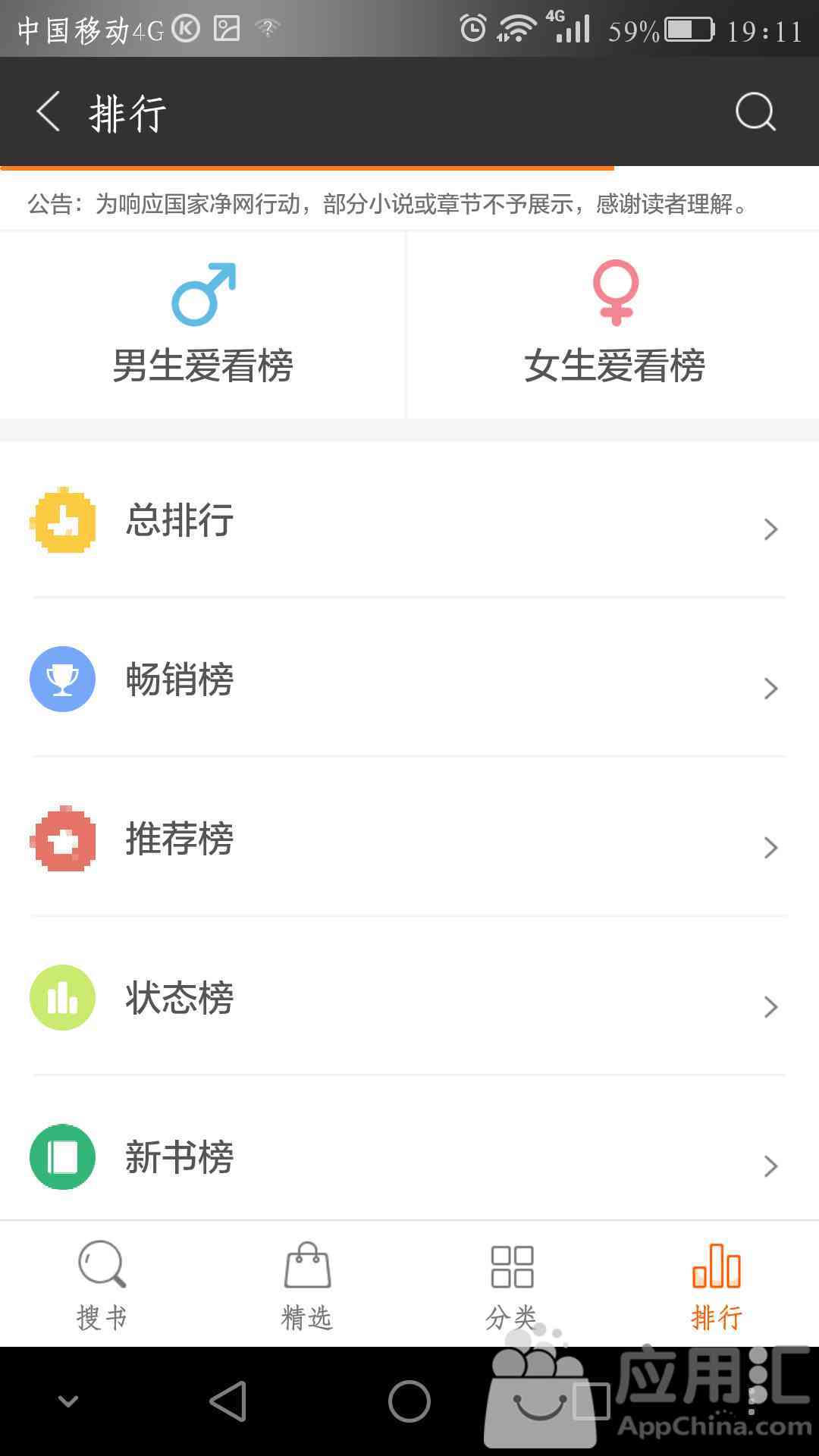Open the 总排行 list

tap(409, 520)
